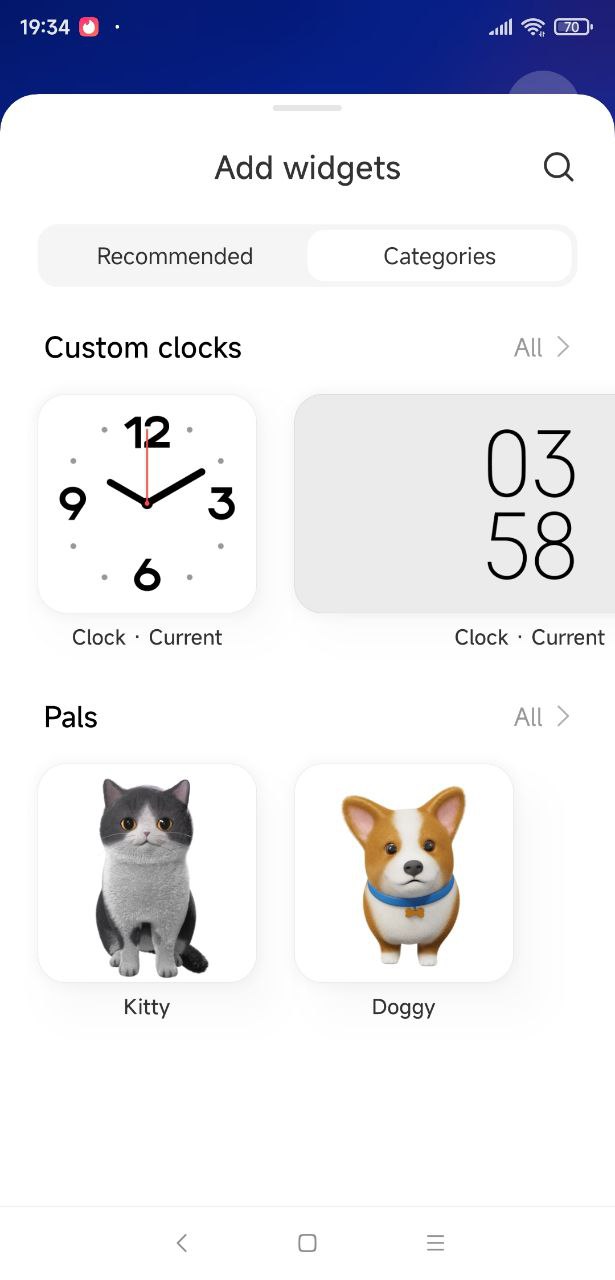Select the Categories tab
Screen dimensions: 615x1280
pyautogui.click(x=440, y=256)
